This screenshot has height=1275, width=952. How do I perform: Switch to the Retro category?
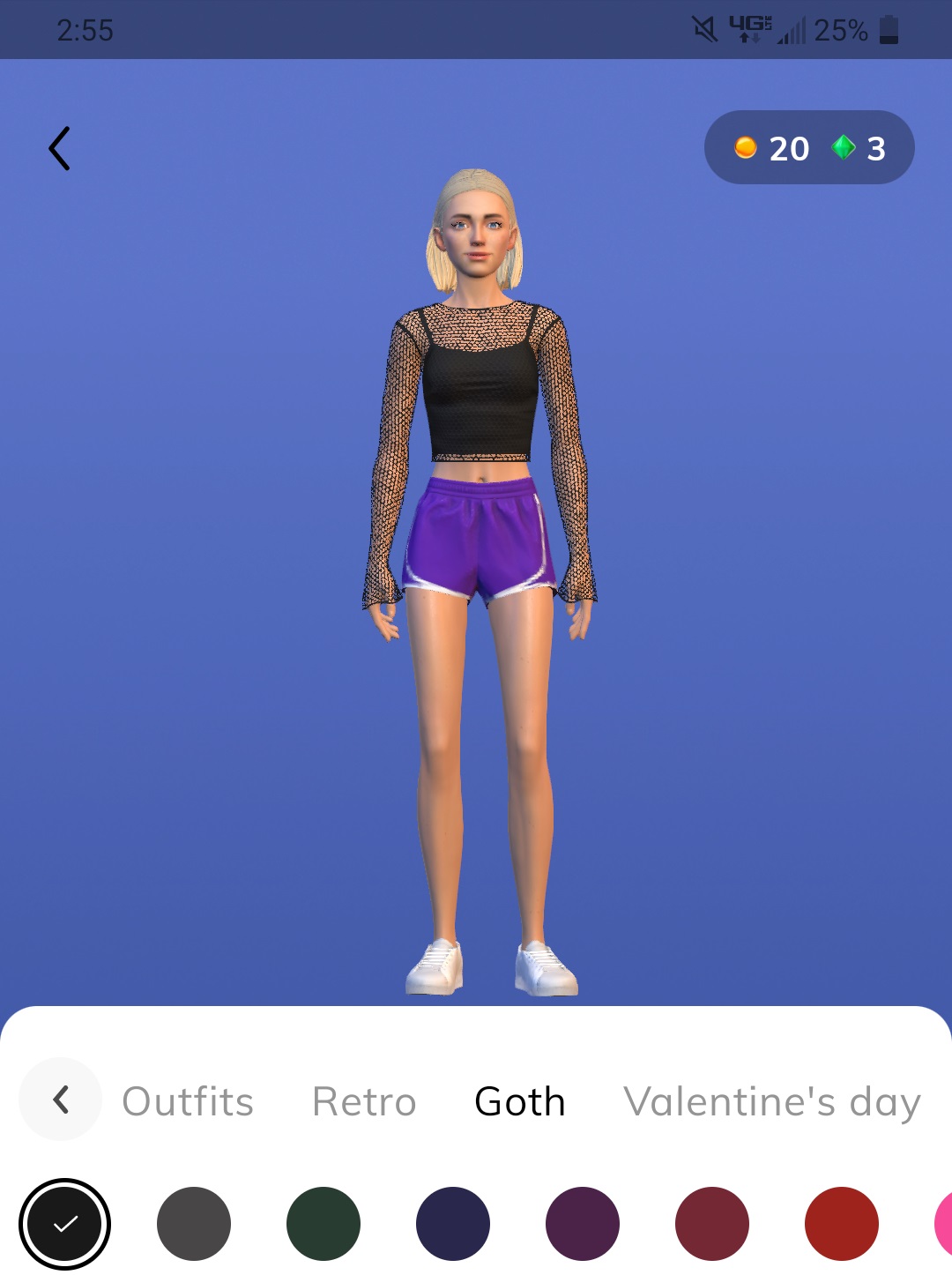[x=364, y=1102]
